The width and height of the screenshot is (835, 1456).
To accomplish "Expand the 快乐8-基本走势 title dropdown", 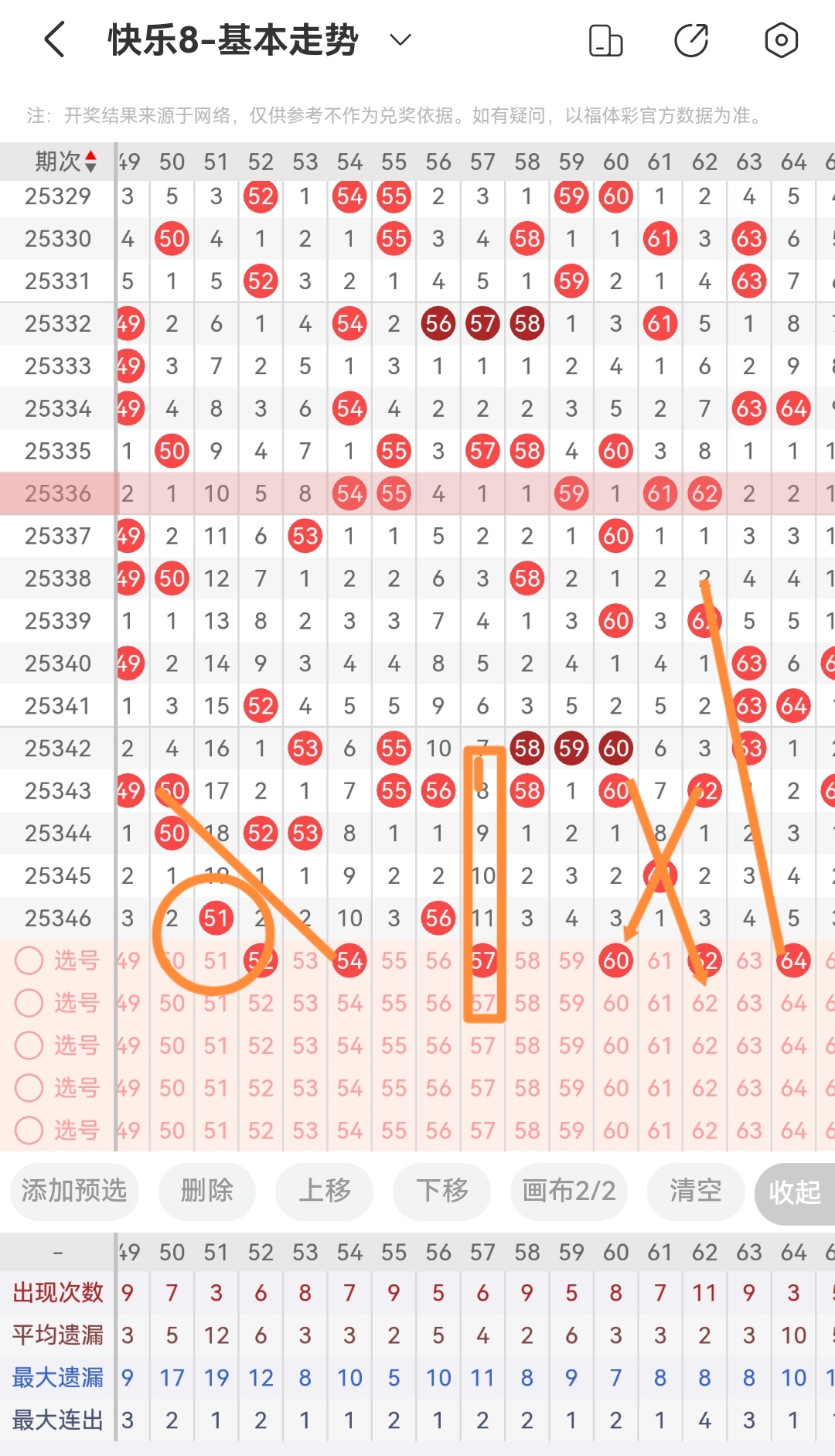I will tap(400, 40).
